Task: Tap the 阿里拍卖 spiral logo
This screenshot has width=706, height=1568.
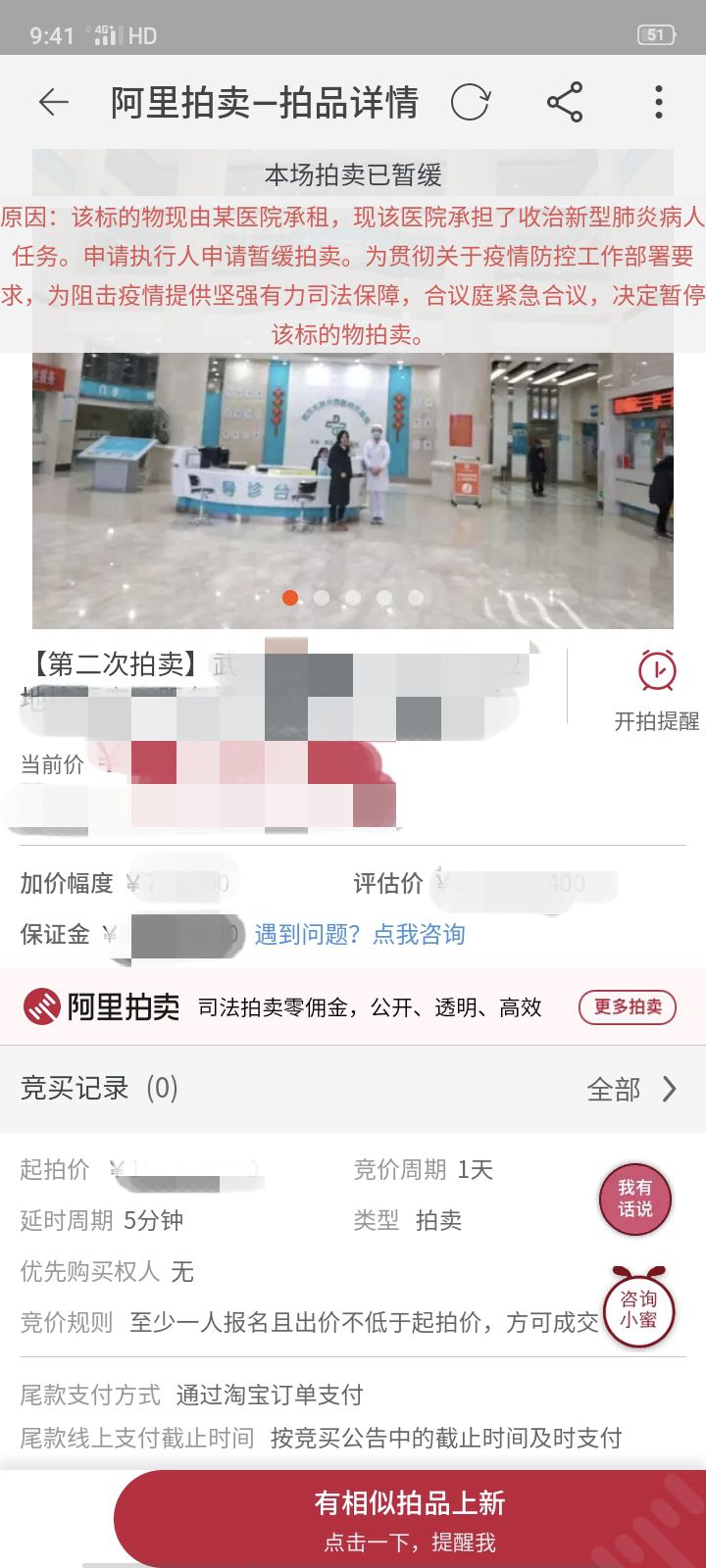Action: [x=41, y=1005]
